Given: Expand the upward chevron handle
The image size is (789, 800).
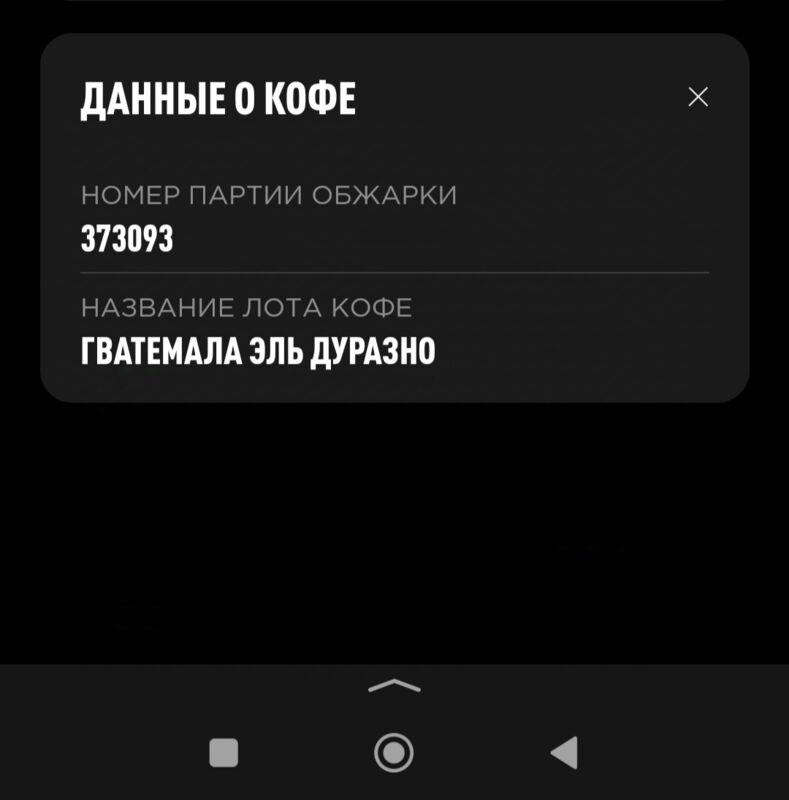Looking at the screenshot, I should pyautogui.click(x=394, y=685).
